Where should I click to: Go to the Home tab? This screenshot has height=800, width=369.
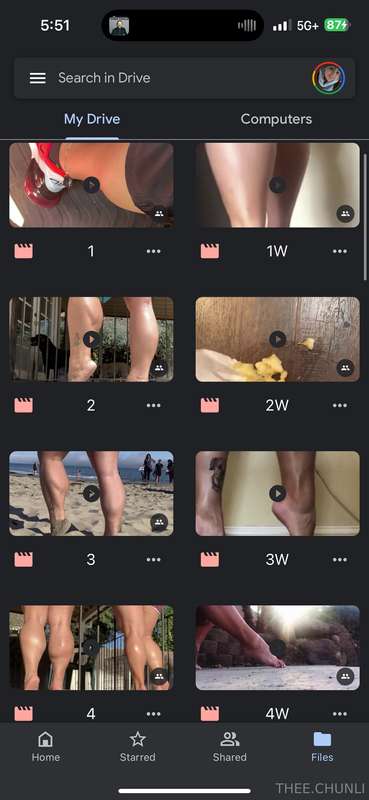(46, 746)
